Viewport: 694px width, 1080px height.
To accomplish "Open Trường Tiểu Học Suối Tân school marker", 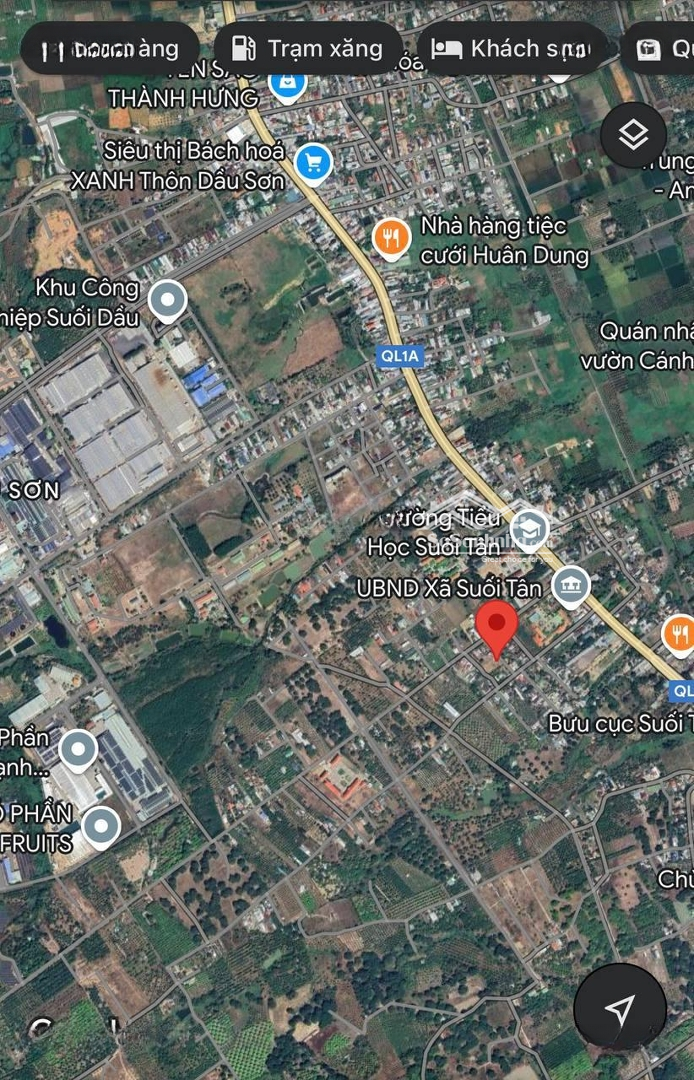I will click(528, 528).
